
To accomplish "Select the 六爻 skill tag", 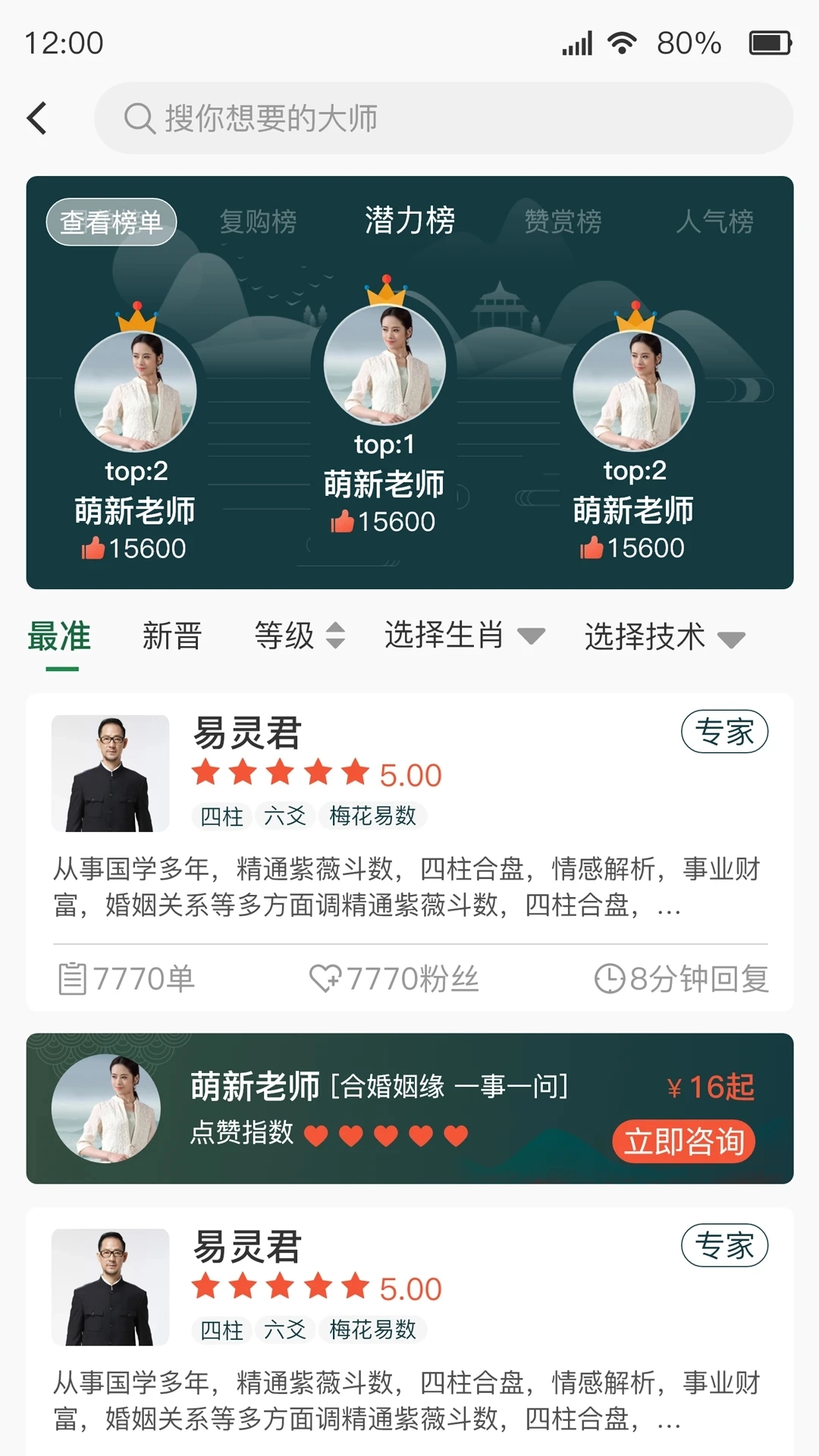I will point(285,817).
